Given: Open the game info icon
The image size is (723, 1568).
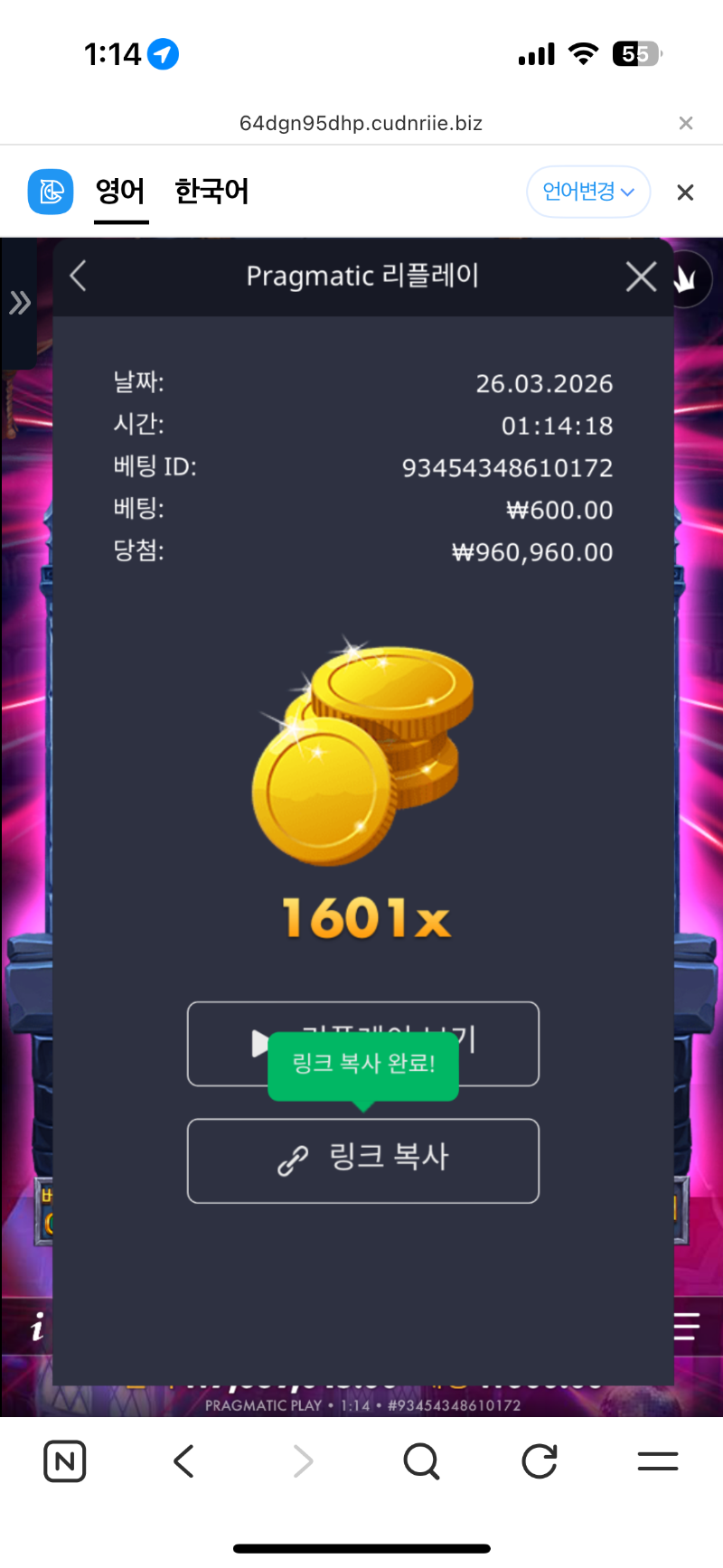Looking at the screenshot, I should 36,1328.
